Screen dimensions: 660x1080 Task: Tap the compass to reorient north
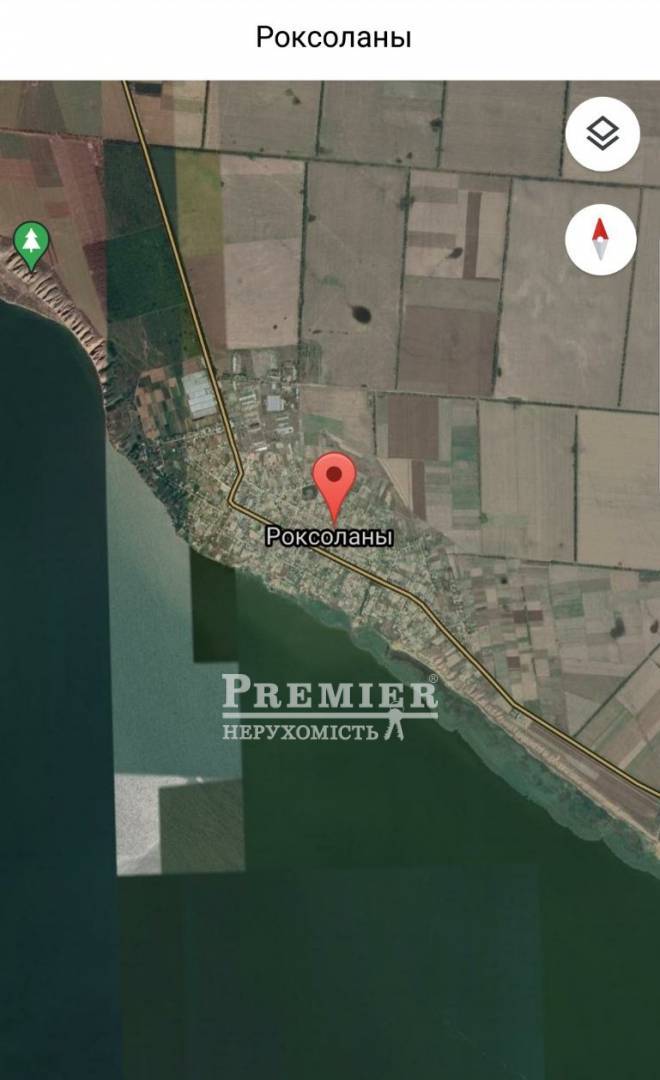(601, 240)
